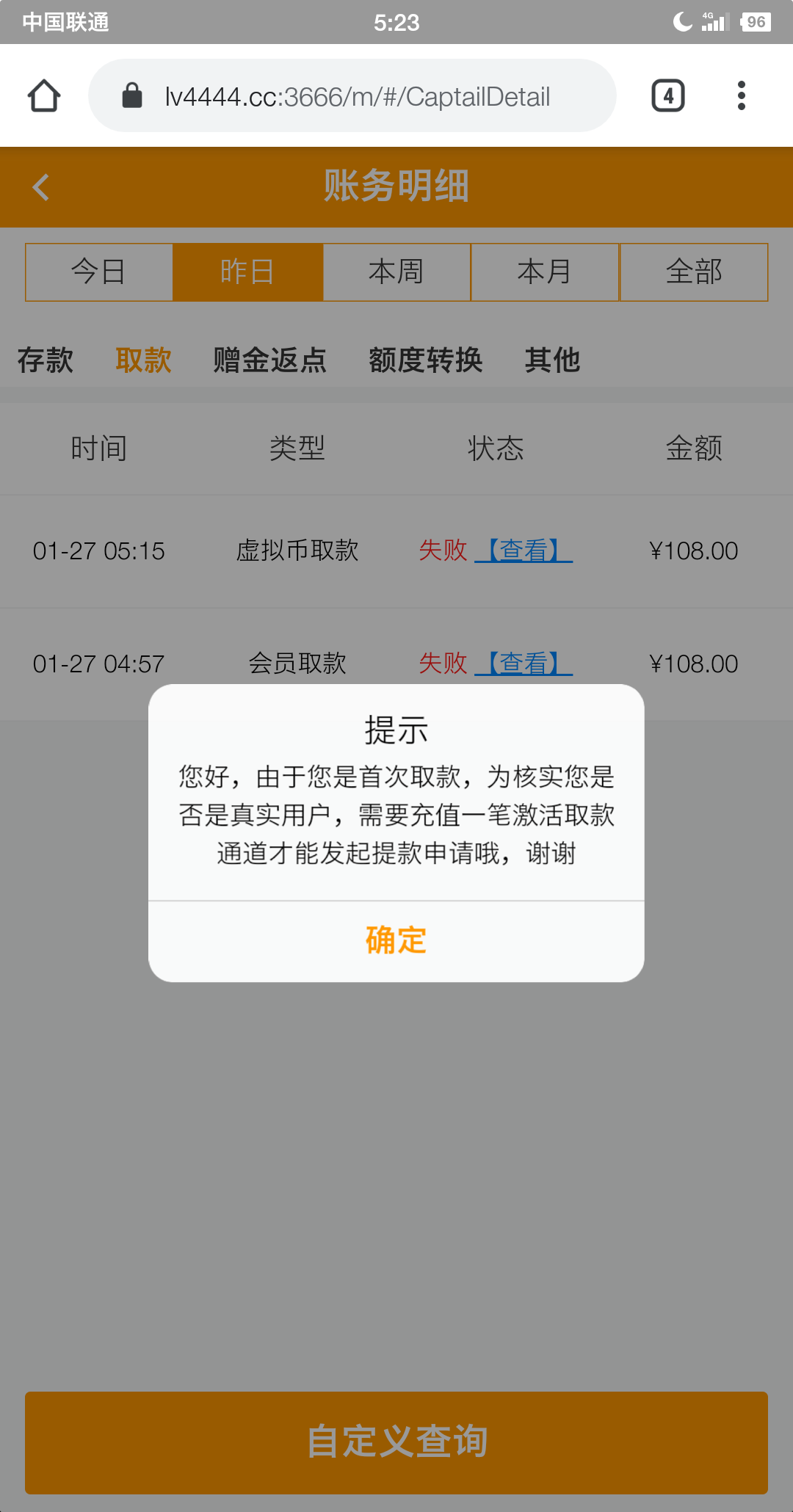Image resolution: width=793 pixels, height=1512 pixels.
Task: Tap the home icon in the browser toolbar
Action: pyautogui.click(x=44, y=95)
